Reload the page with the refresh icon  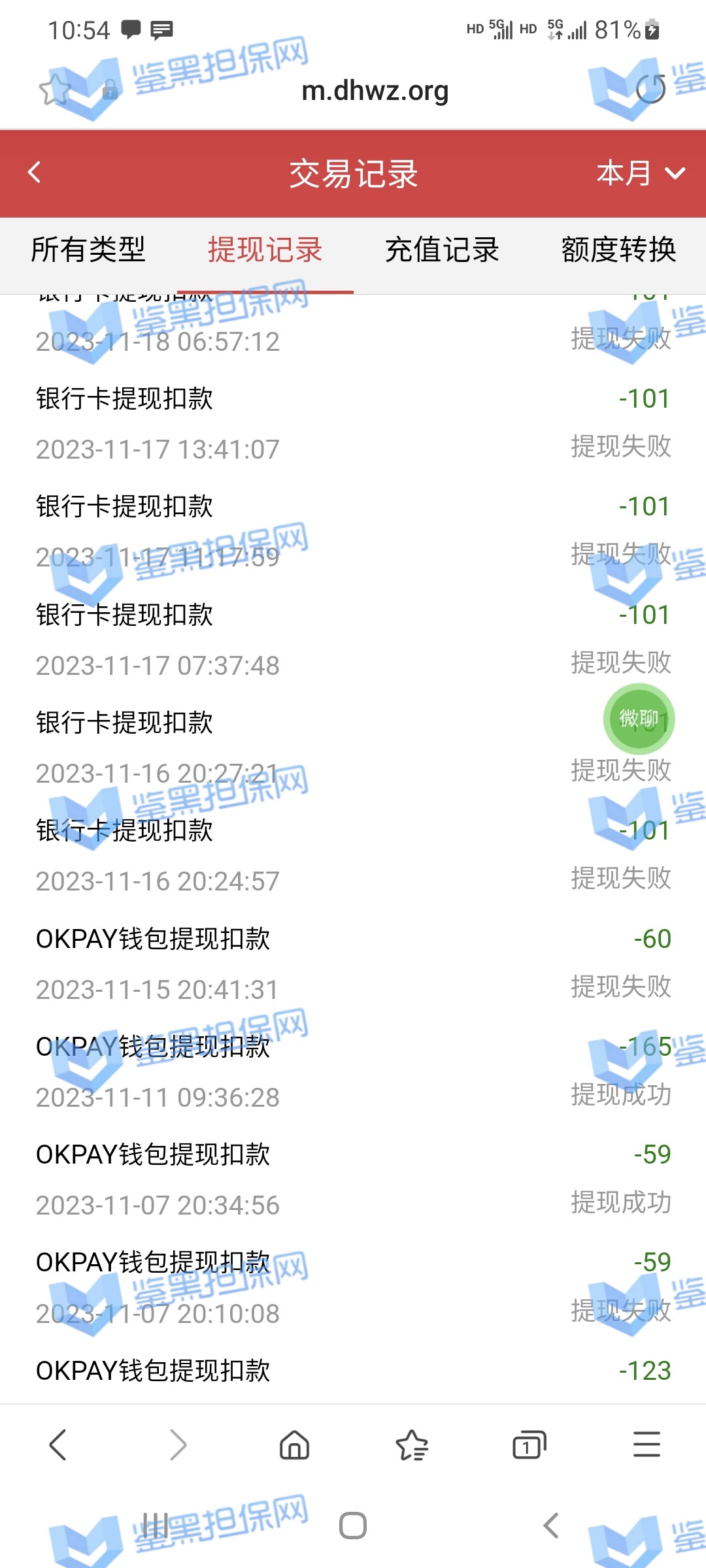click(650, 90)
